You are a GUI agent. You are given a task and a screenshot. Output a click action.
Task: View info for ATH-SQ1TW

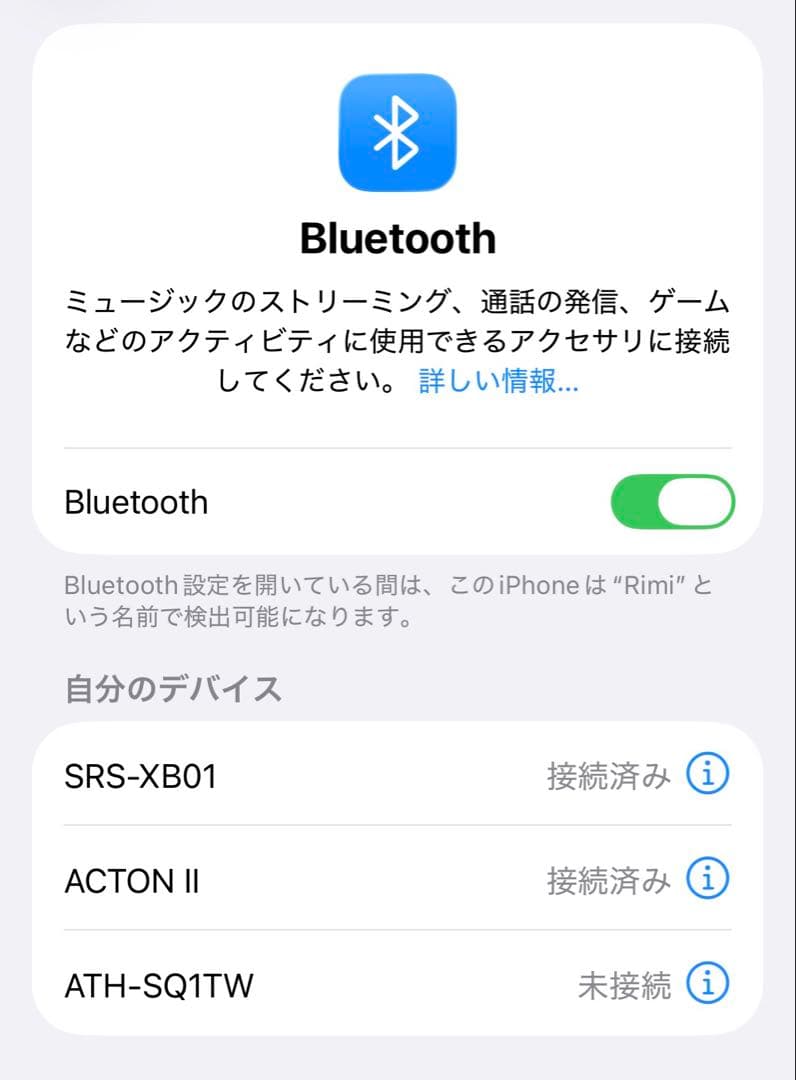coord(708,984)
